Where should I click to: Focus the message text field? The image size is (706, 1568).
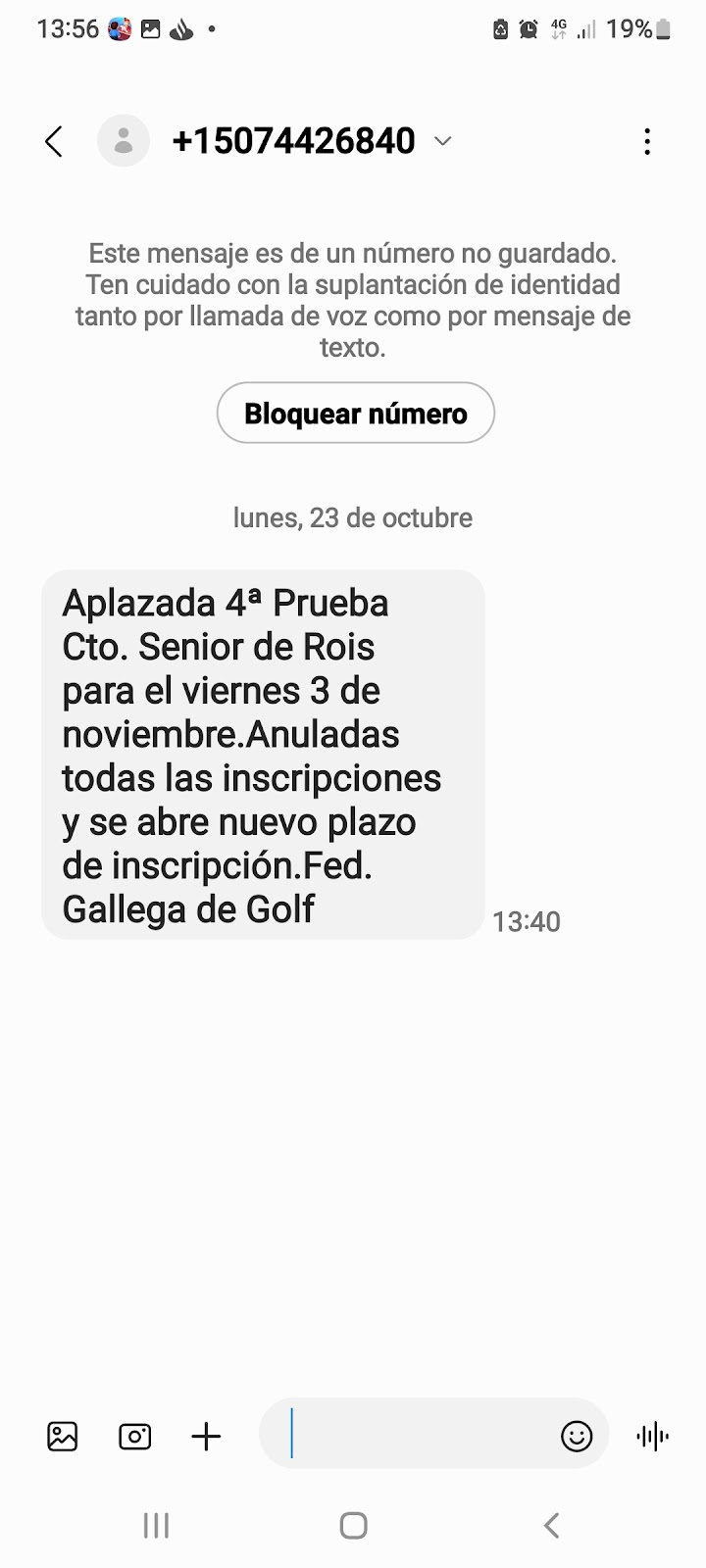pos(417,1434)
